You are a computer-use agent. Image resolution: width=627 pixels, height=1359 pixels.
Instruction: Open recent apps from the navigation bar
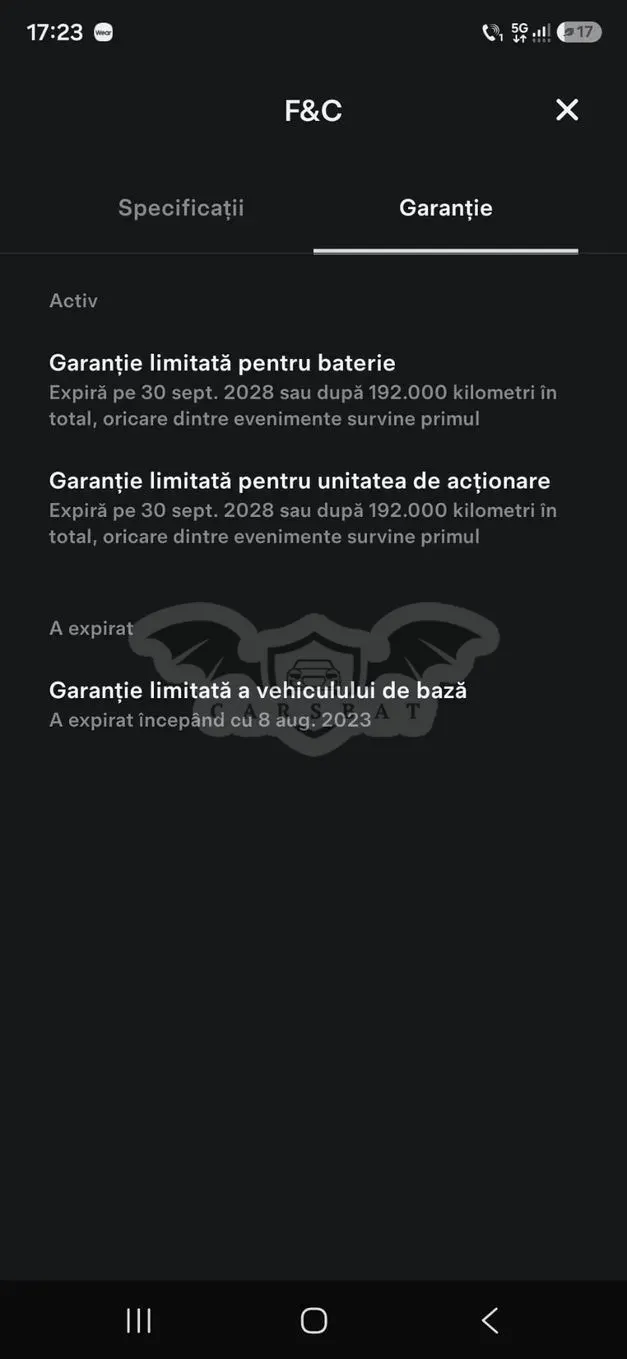pyautogui.click(x=139, y=1320)
